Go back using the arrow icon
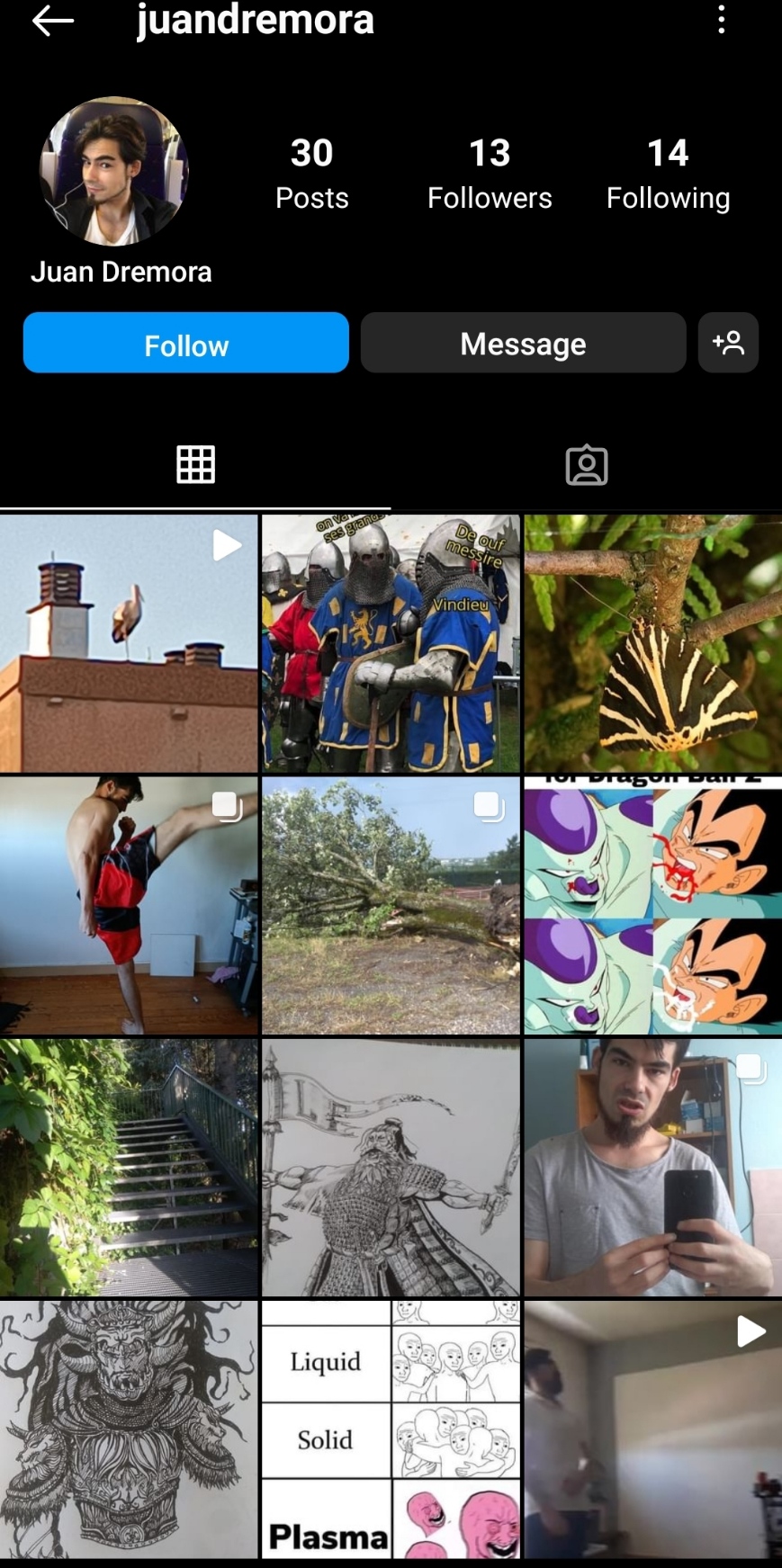782x1568 pixels. (x=53, y=21)
